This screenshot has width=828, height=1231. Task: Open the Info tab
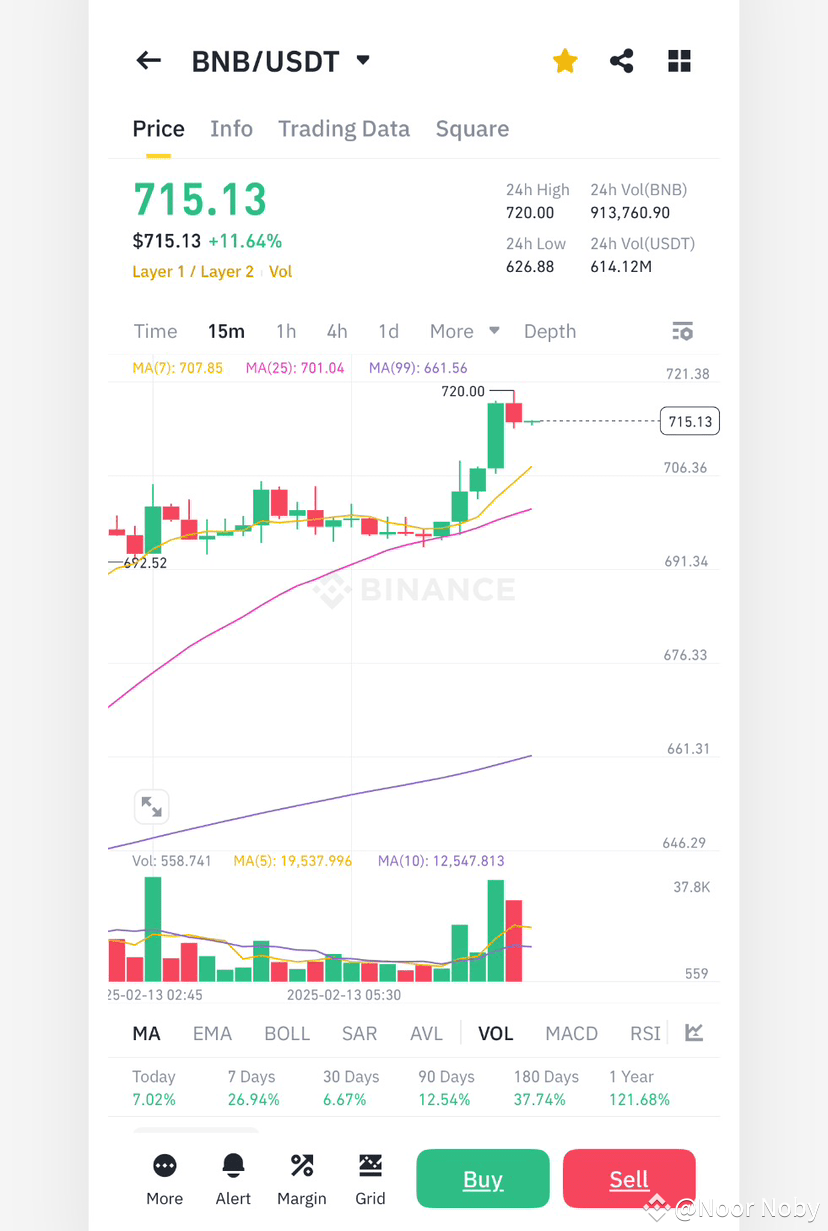pyautogui.click(x=231, y=128)
